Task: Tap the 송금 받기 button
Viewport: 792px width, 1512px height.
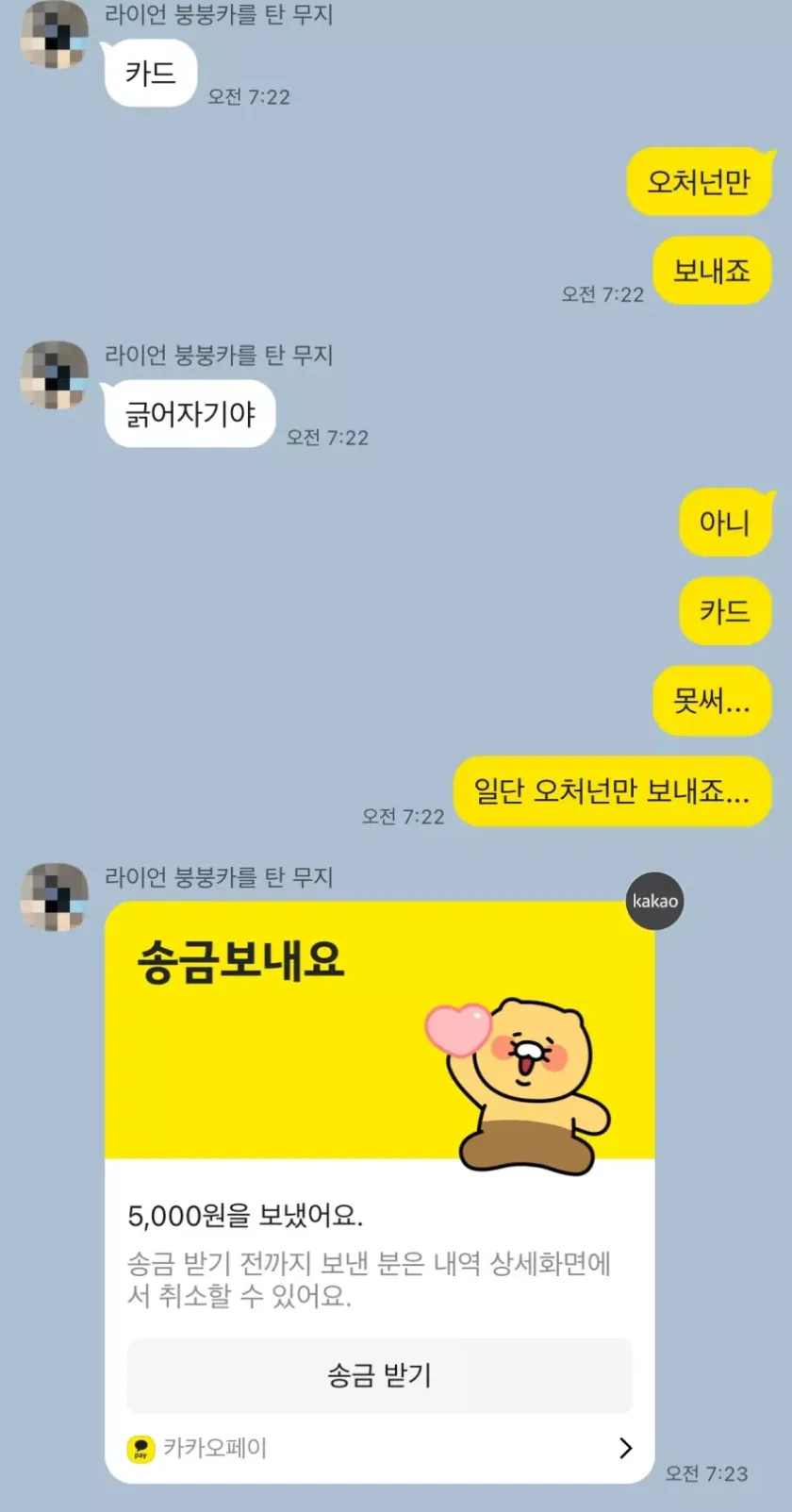Action: pyautogui.click(x=379, y=1375)
